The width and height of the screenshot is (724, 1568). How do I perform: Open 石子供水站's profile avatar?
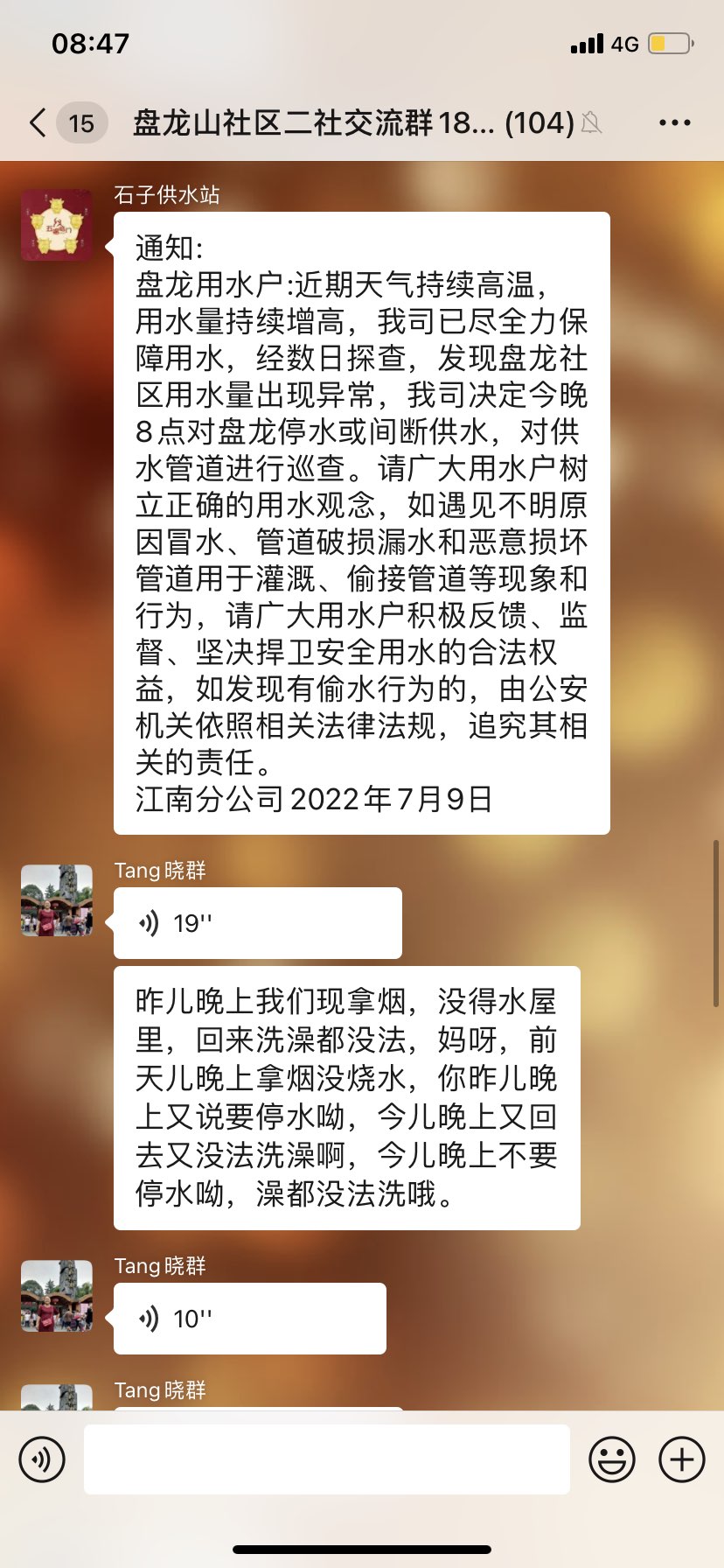pos(57,225)
